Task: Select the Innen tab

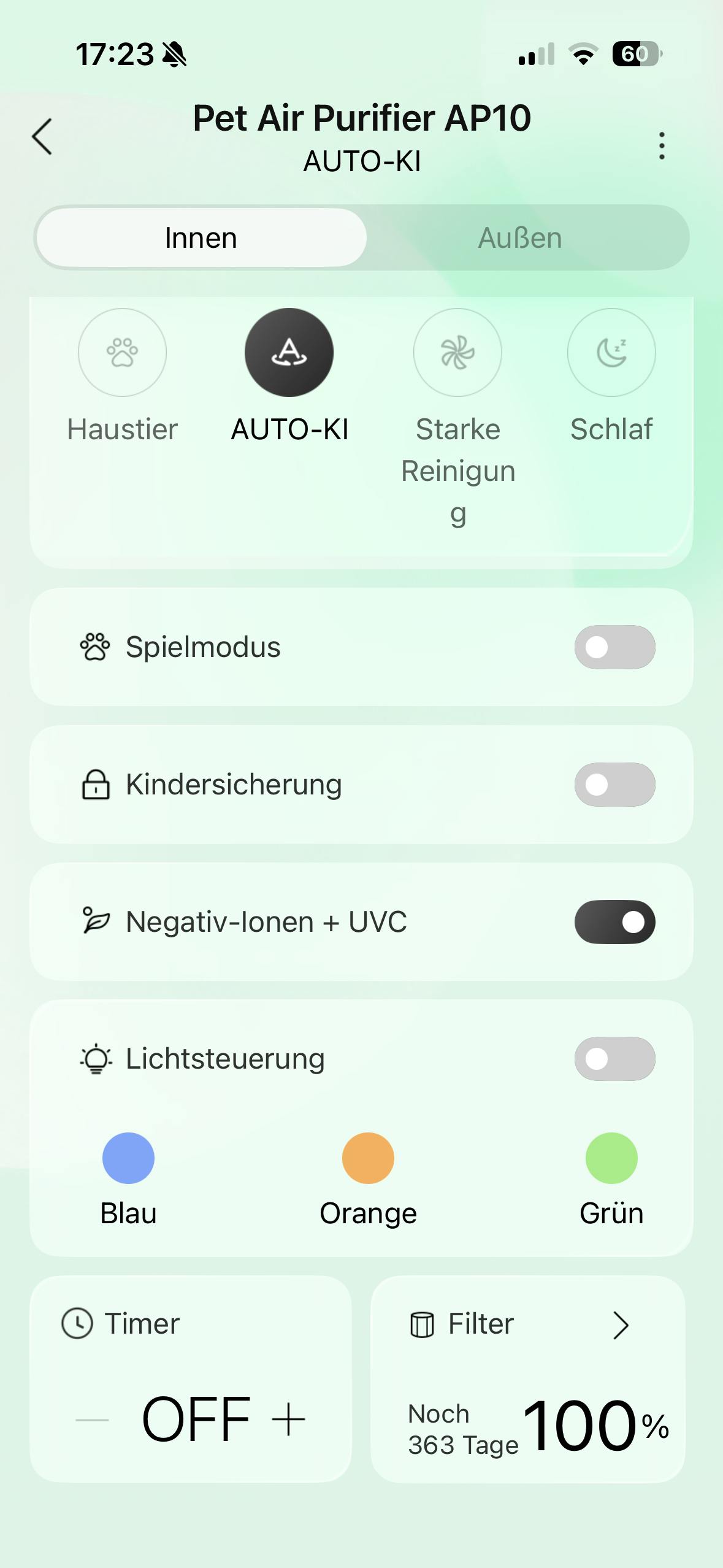Action: tap(201, 238)
